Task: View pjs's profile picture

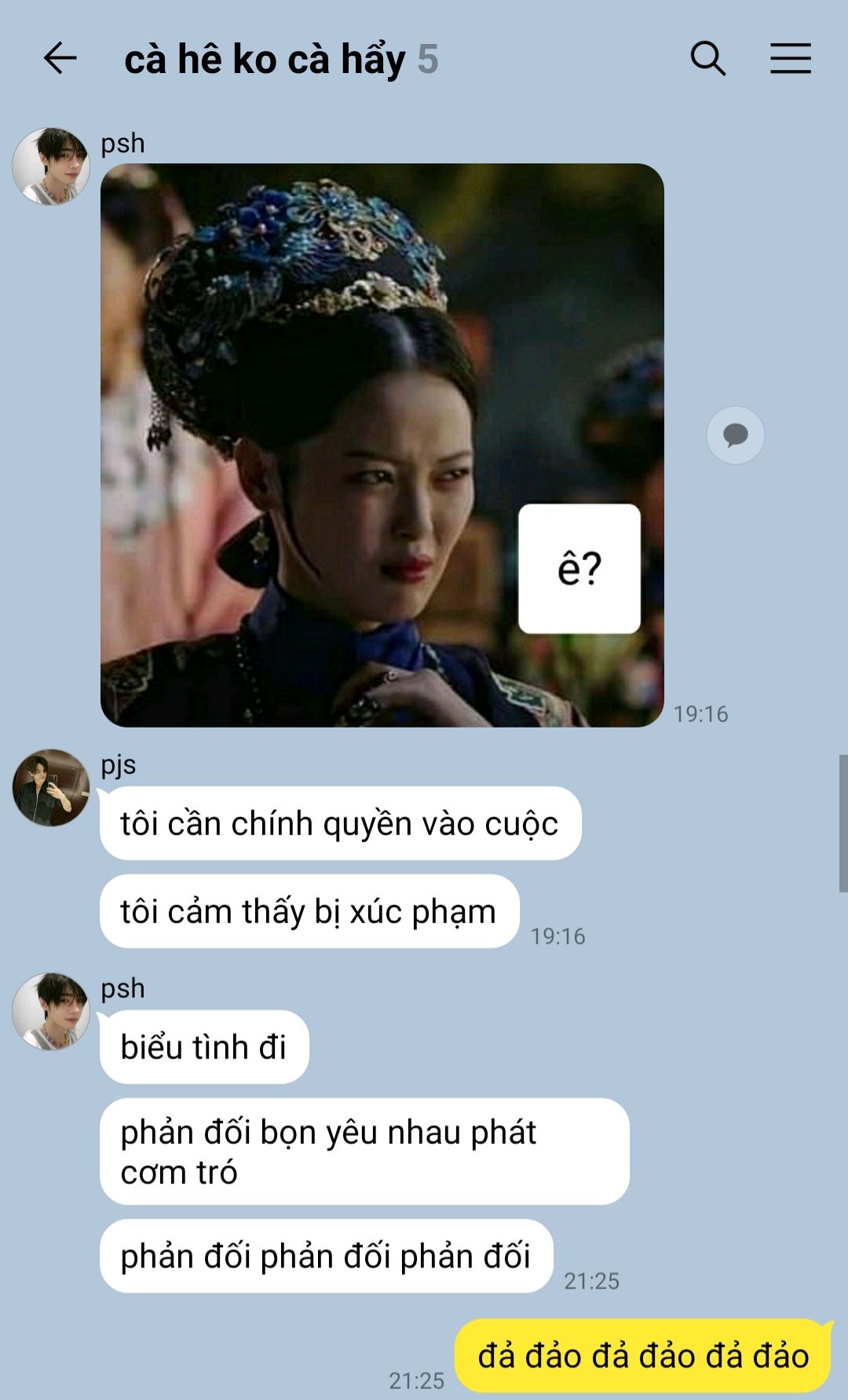Action: click(x=51, y=787)
